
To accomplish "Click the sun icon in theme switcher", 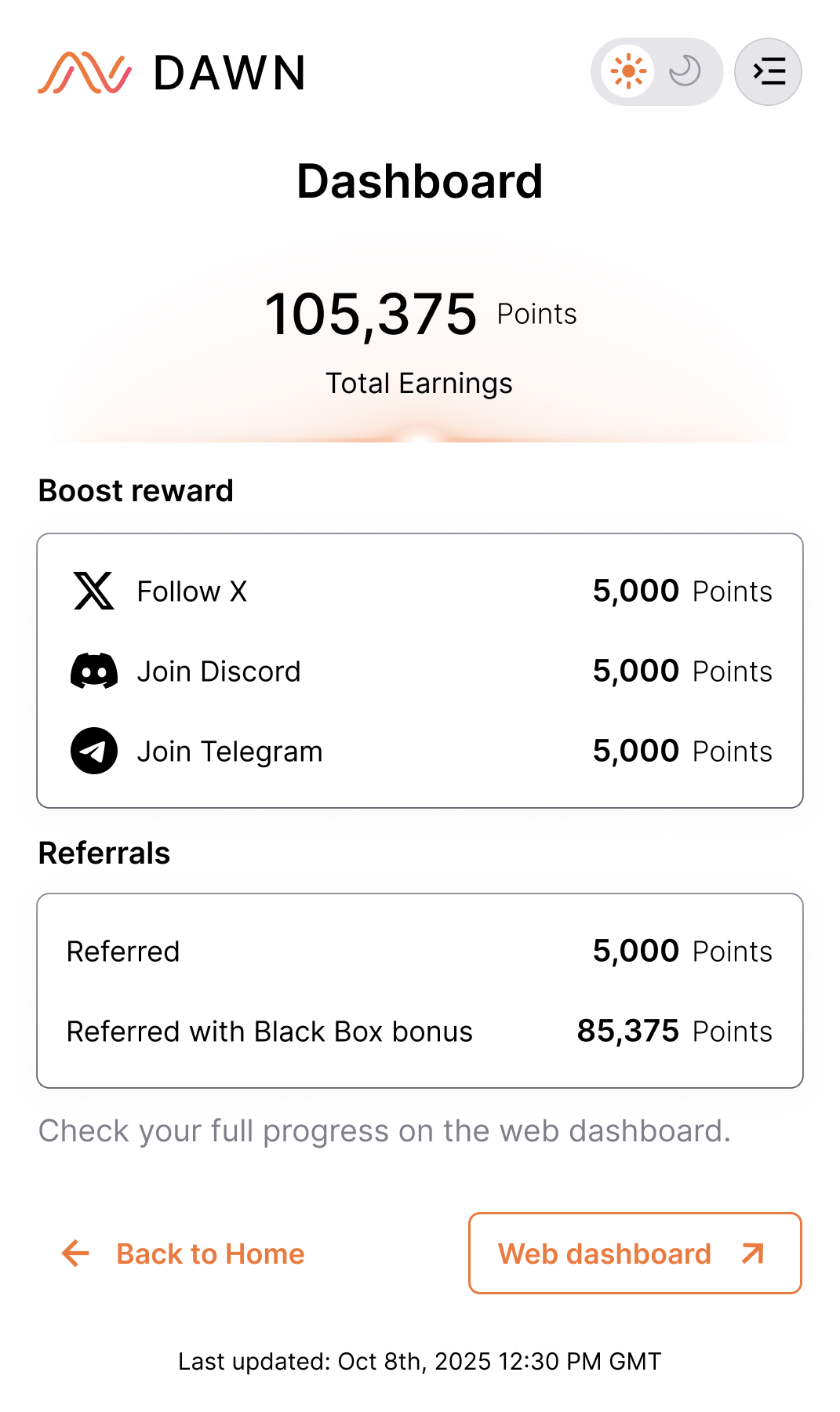I will click(x=629, y=71).
